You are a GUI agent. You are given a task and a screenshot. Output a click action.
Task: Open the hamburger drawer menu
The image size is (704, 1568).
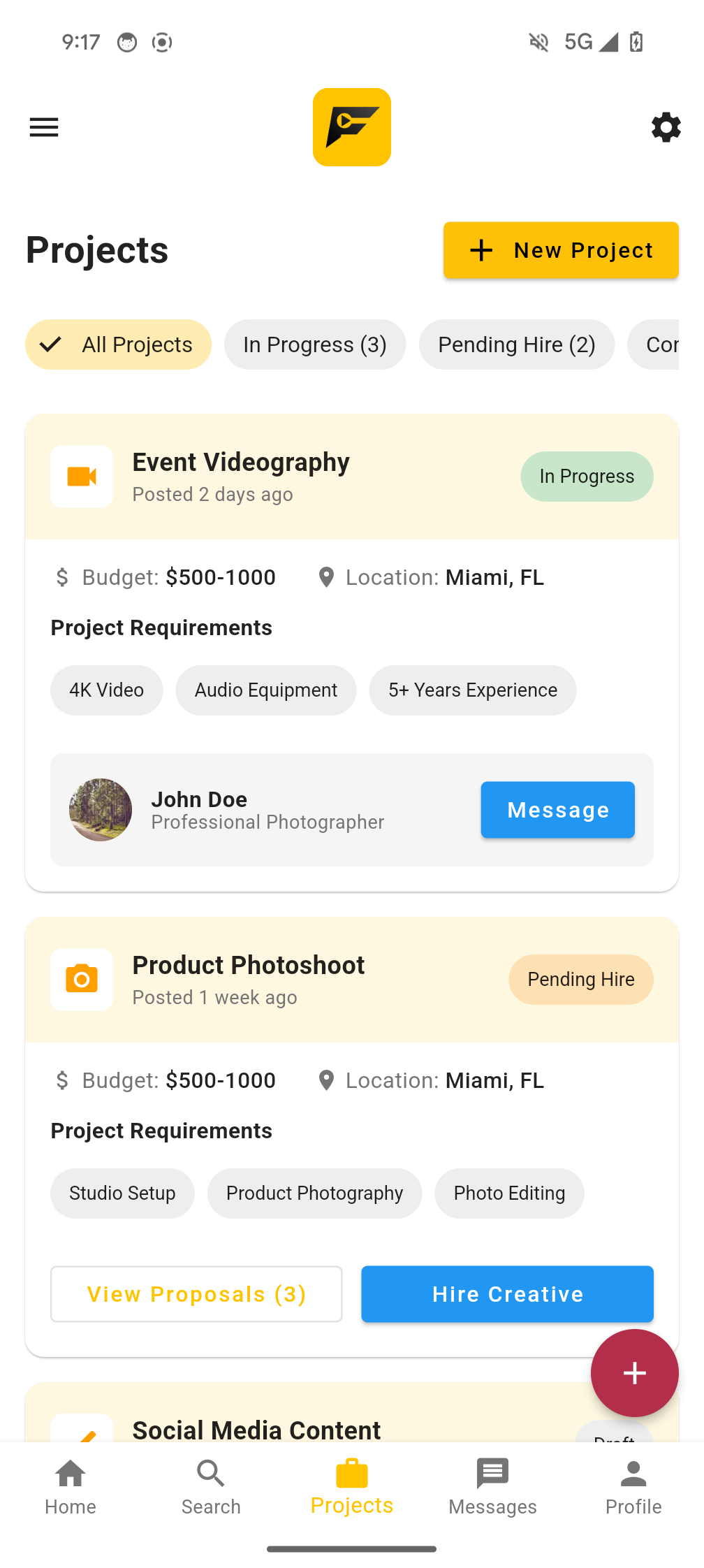click(44, 127)
